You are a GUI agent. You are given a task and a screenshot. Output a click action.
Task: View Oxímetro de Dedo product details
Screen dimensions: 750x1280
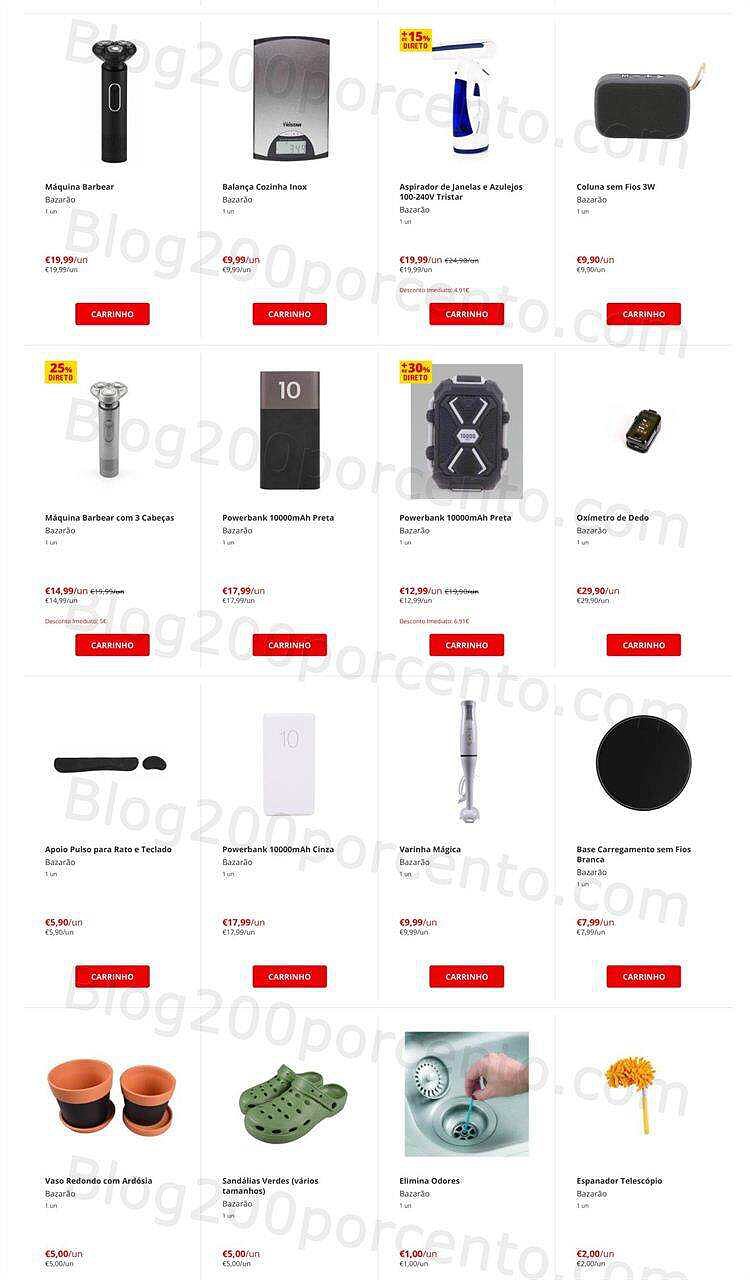[x=612, y=518]
